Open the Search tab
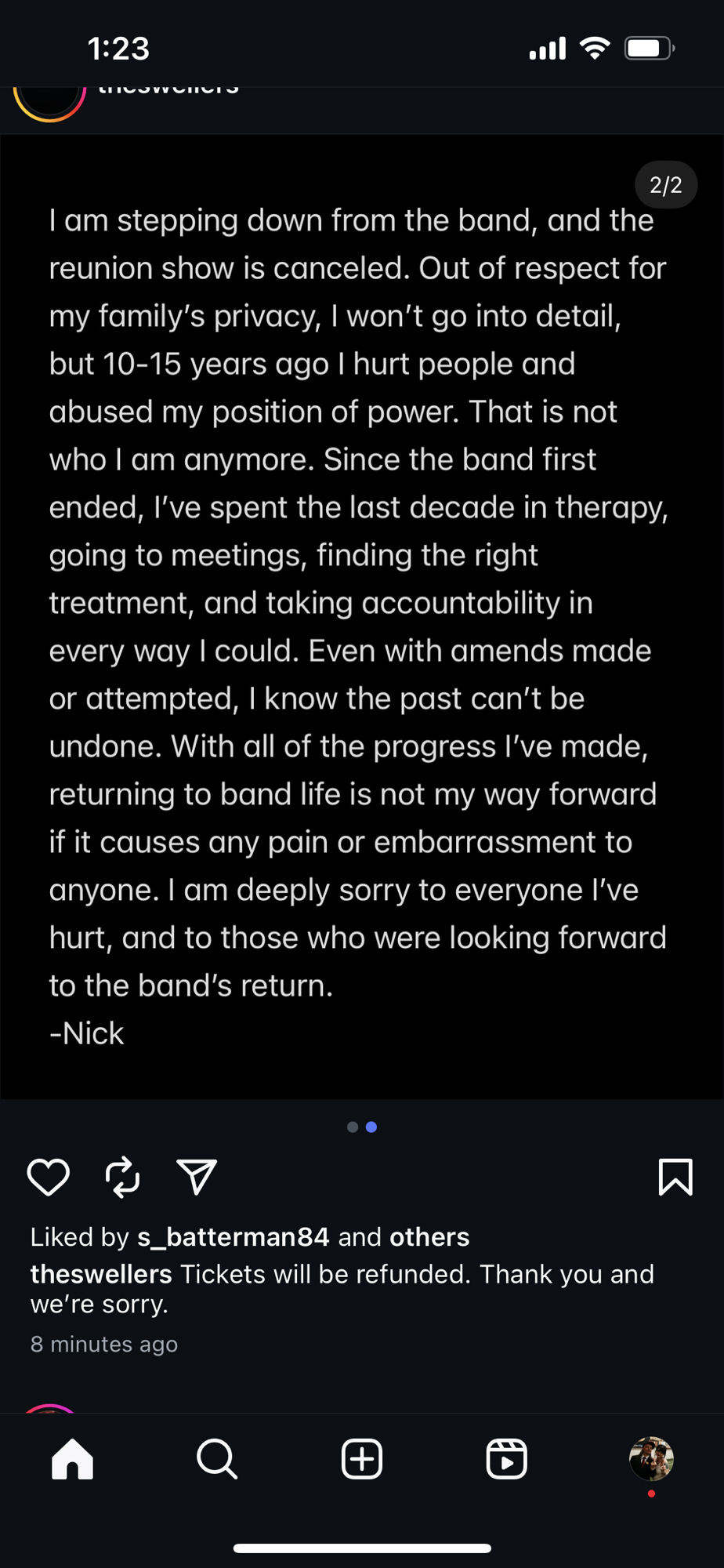The width and height of the screenshot is (724, 1568). (x=217, y=1459)
